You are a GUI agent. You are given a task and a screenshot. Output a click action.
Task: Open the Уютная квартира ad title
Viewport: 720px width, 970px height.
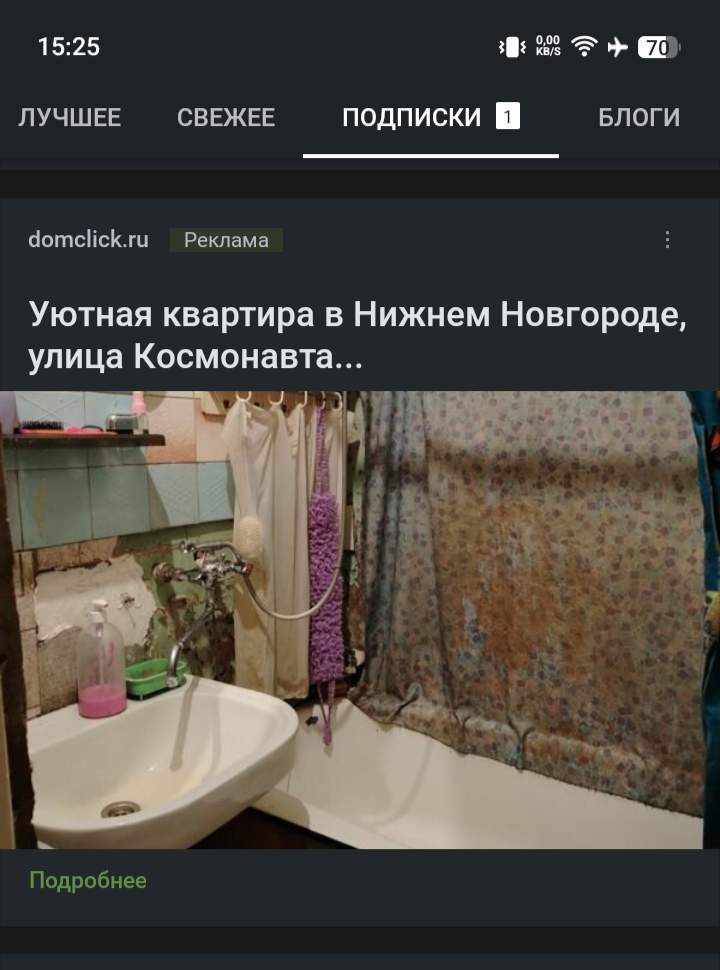click(358, 335)
